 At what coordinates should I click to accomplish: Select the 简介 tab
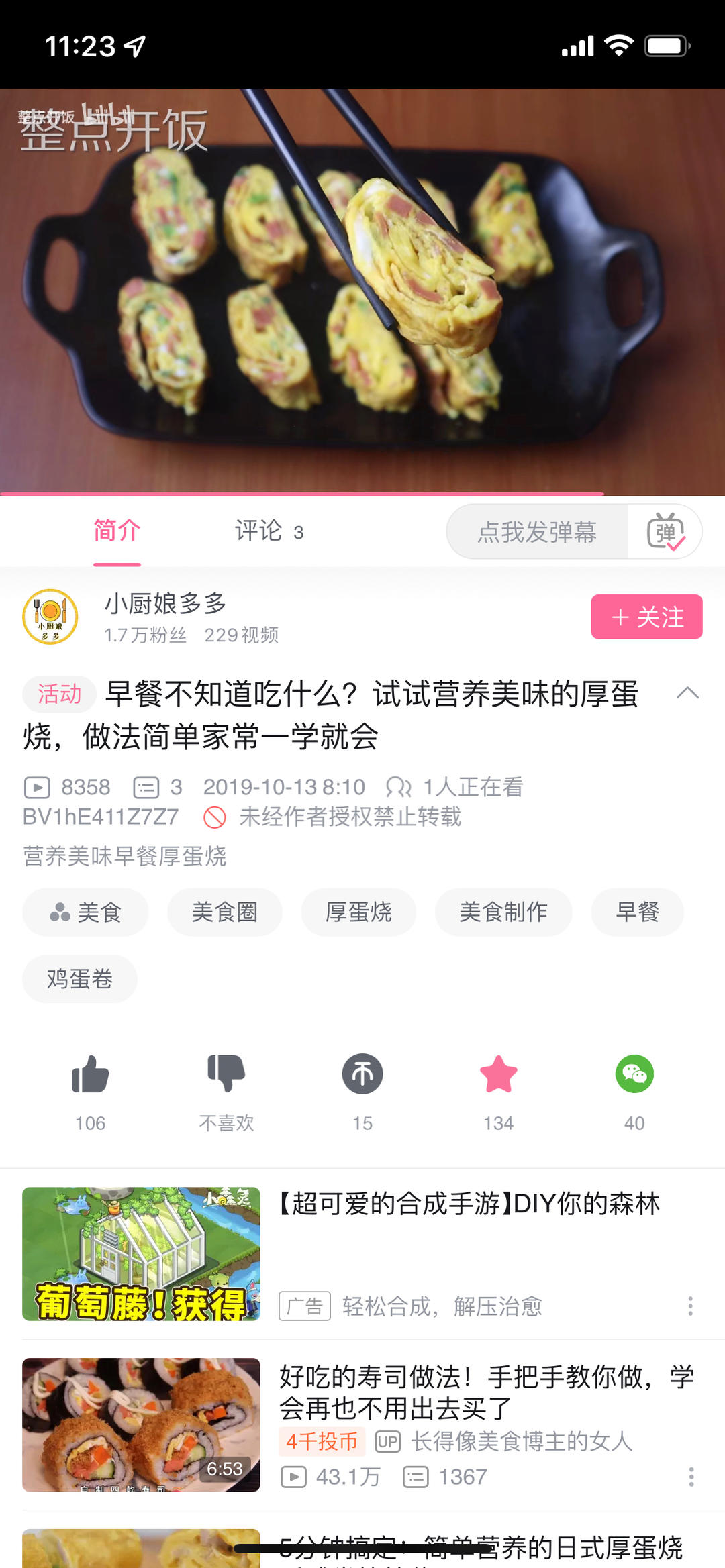pos(117,531)
